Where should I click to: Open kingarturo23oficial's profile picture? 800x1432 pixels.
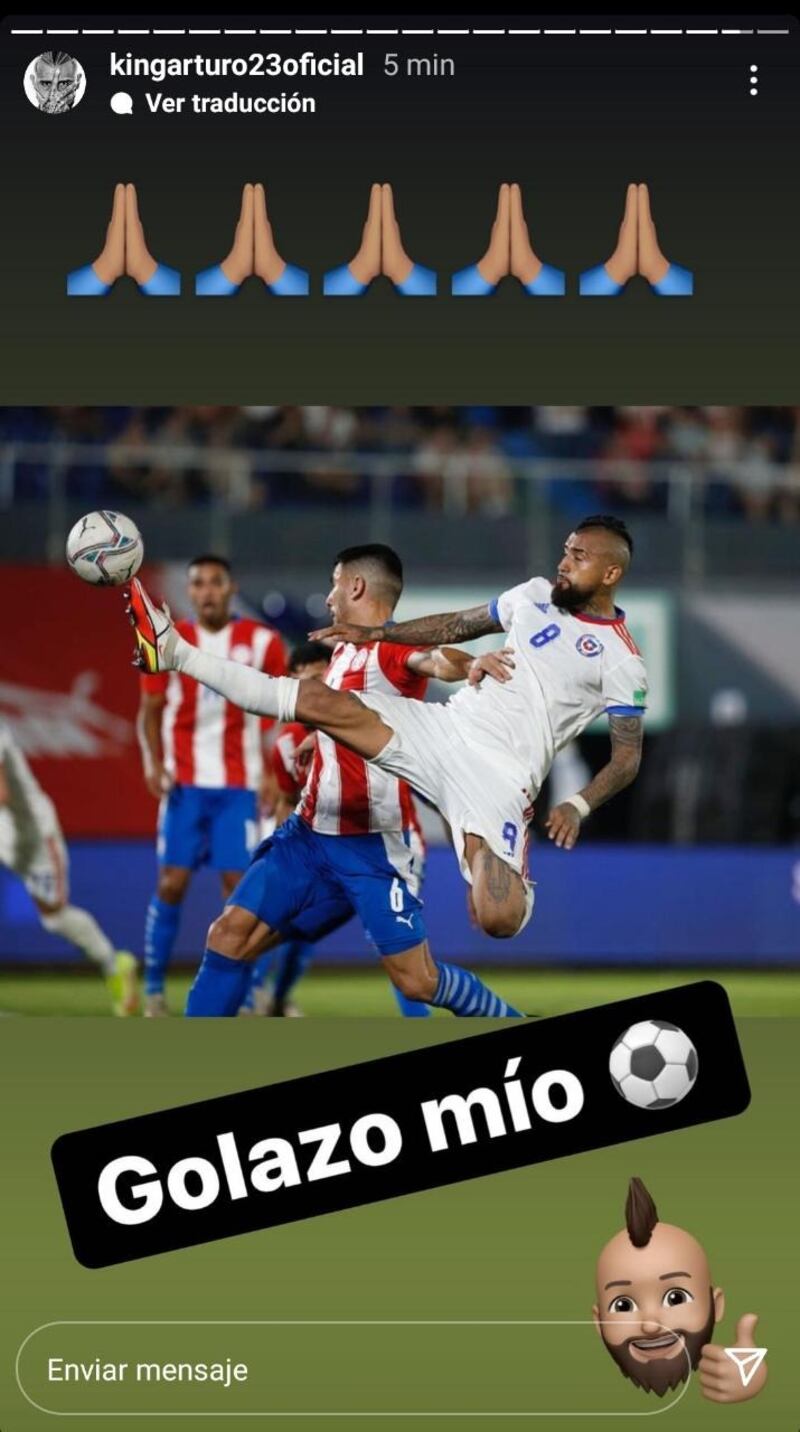54,82
